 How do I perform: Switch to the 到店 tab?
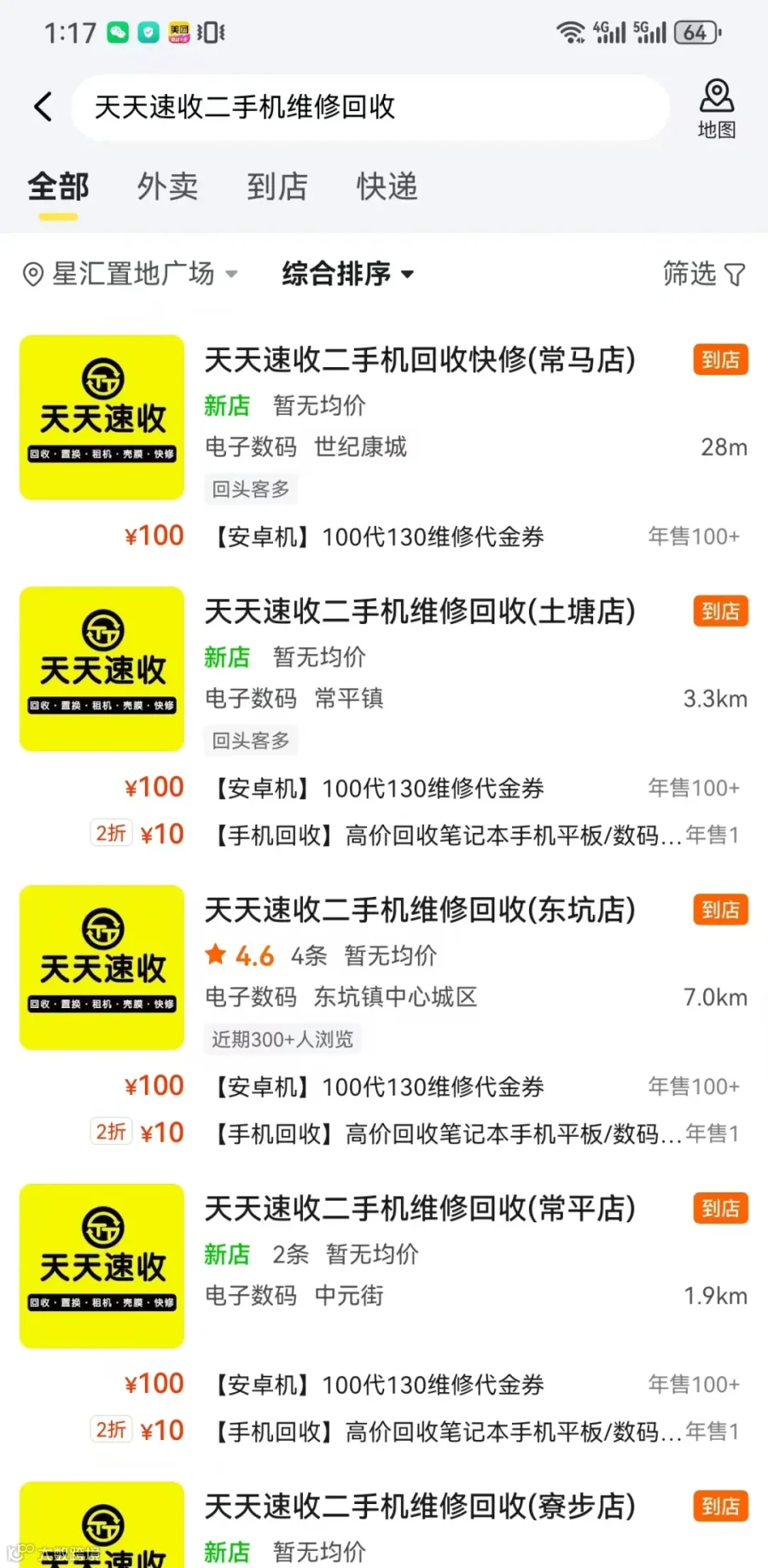point(277,187)
